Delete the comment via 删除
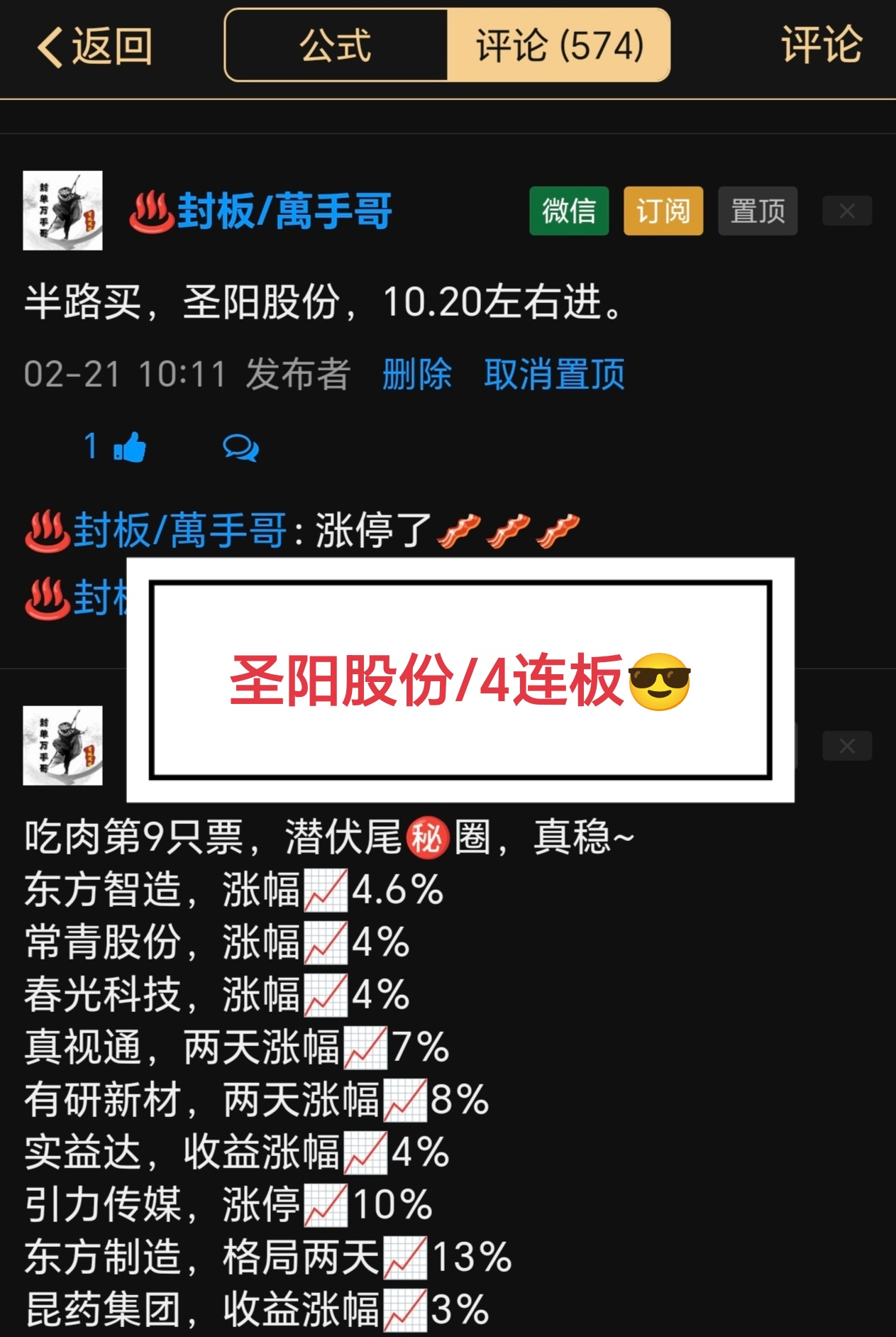 pyautogui.click(x=416, y=374)
